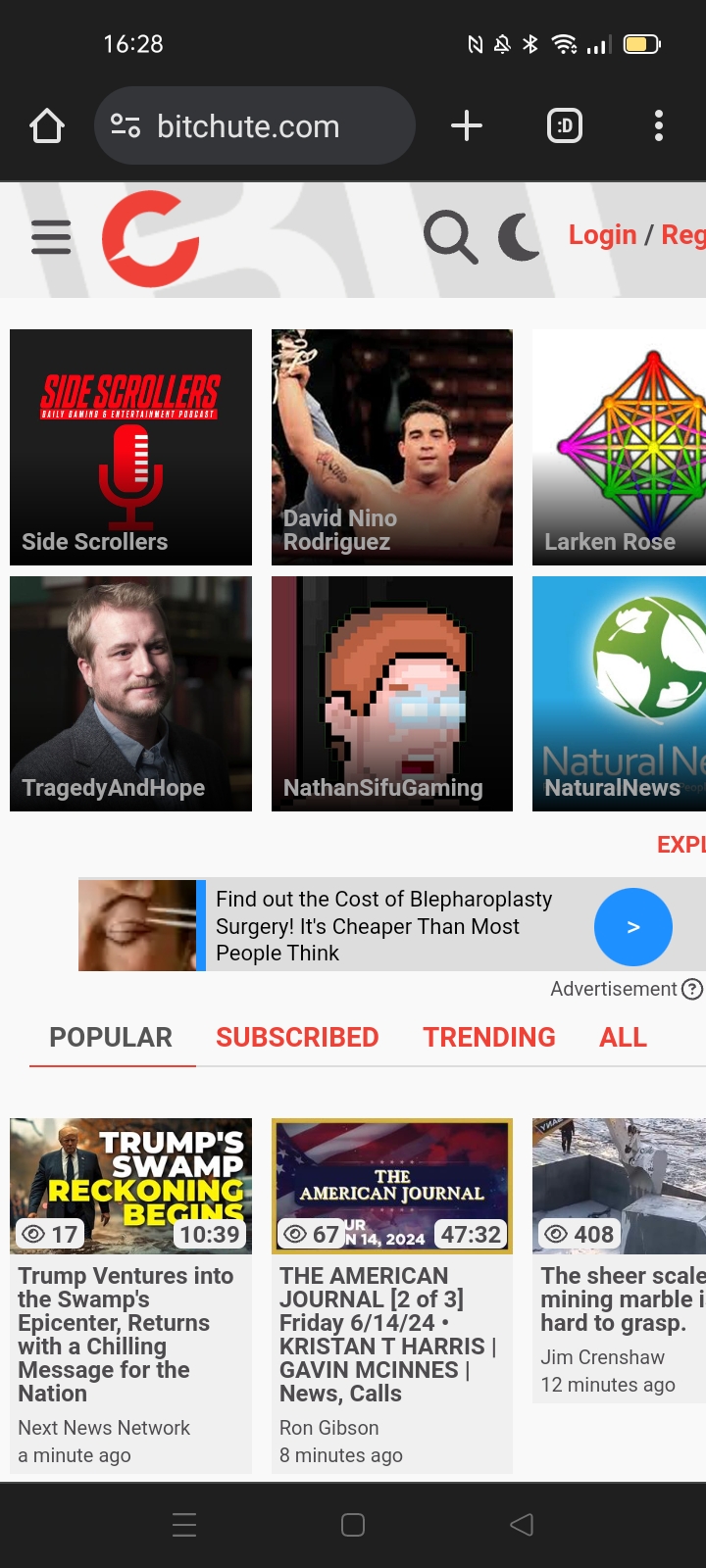Open David Nino Rodriguez channel

[x=392, y=447]
